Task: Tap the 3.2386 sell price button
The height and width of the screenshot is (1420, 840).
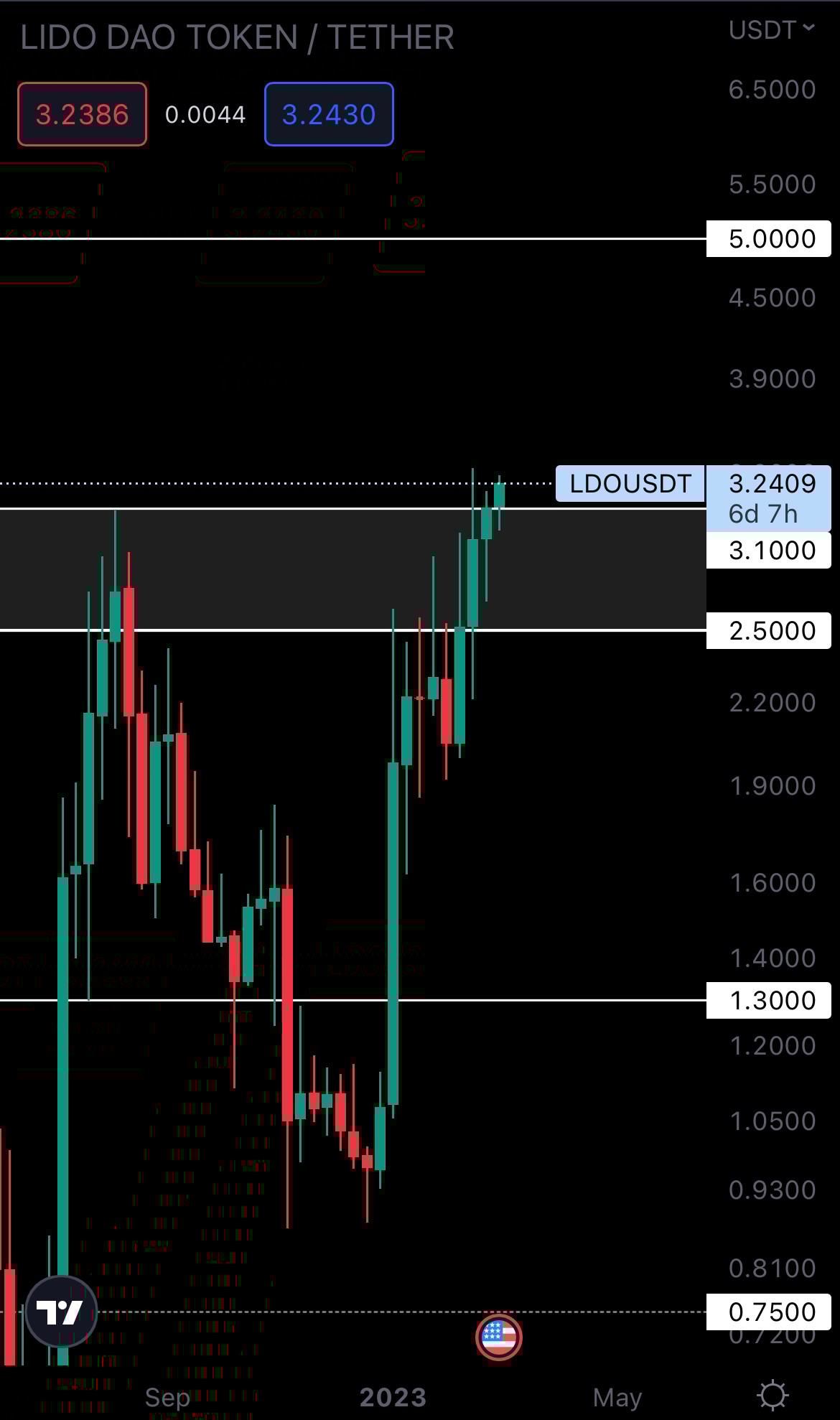Action: tap(83, 114)
